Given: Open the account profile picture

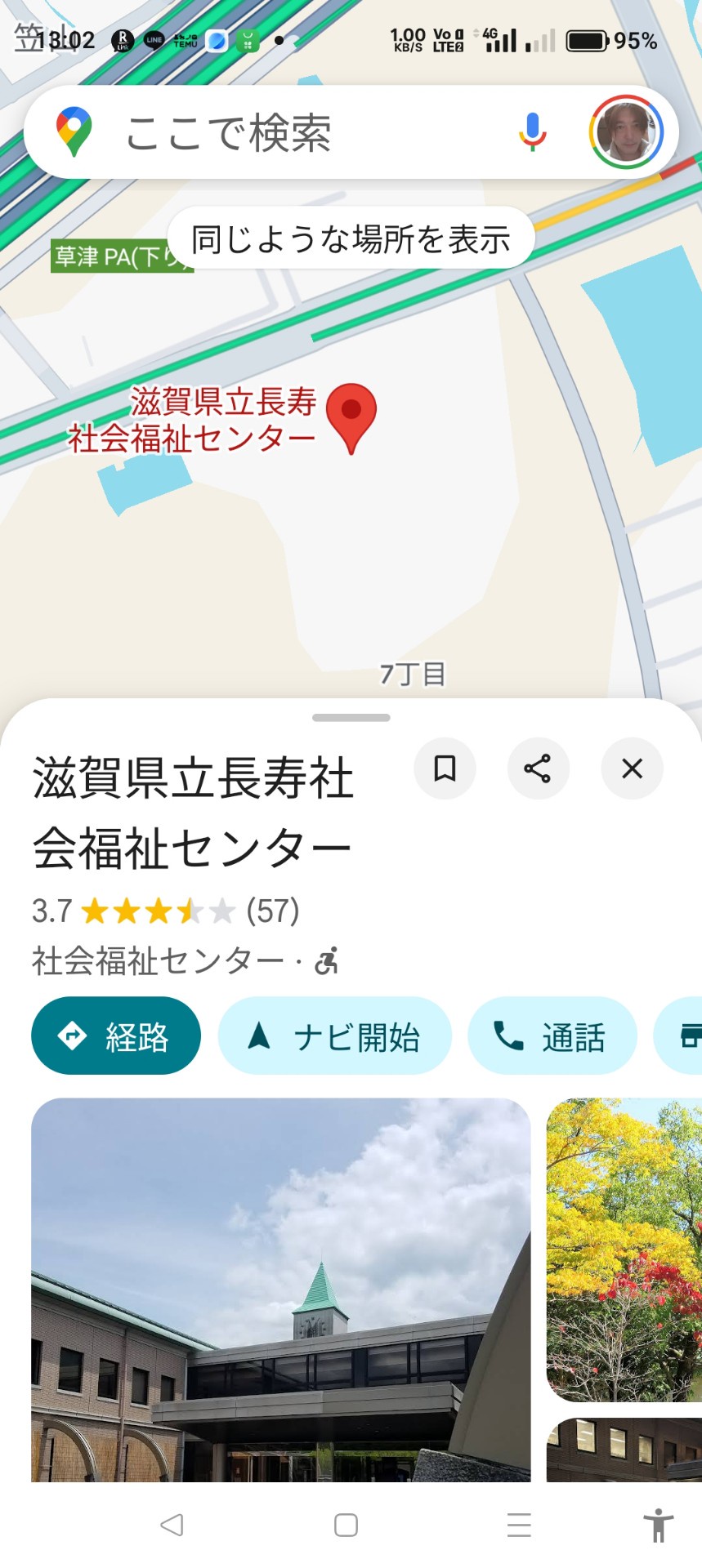Looking at the screenshot, I should tap(626, 132).
